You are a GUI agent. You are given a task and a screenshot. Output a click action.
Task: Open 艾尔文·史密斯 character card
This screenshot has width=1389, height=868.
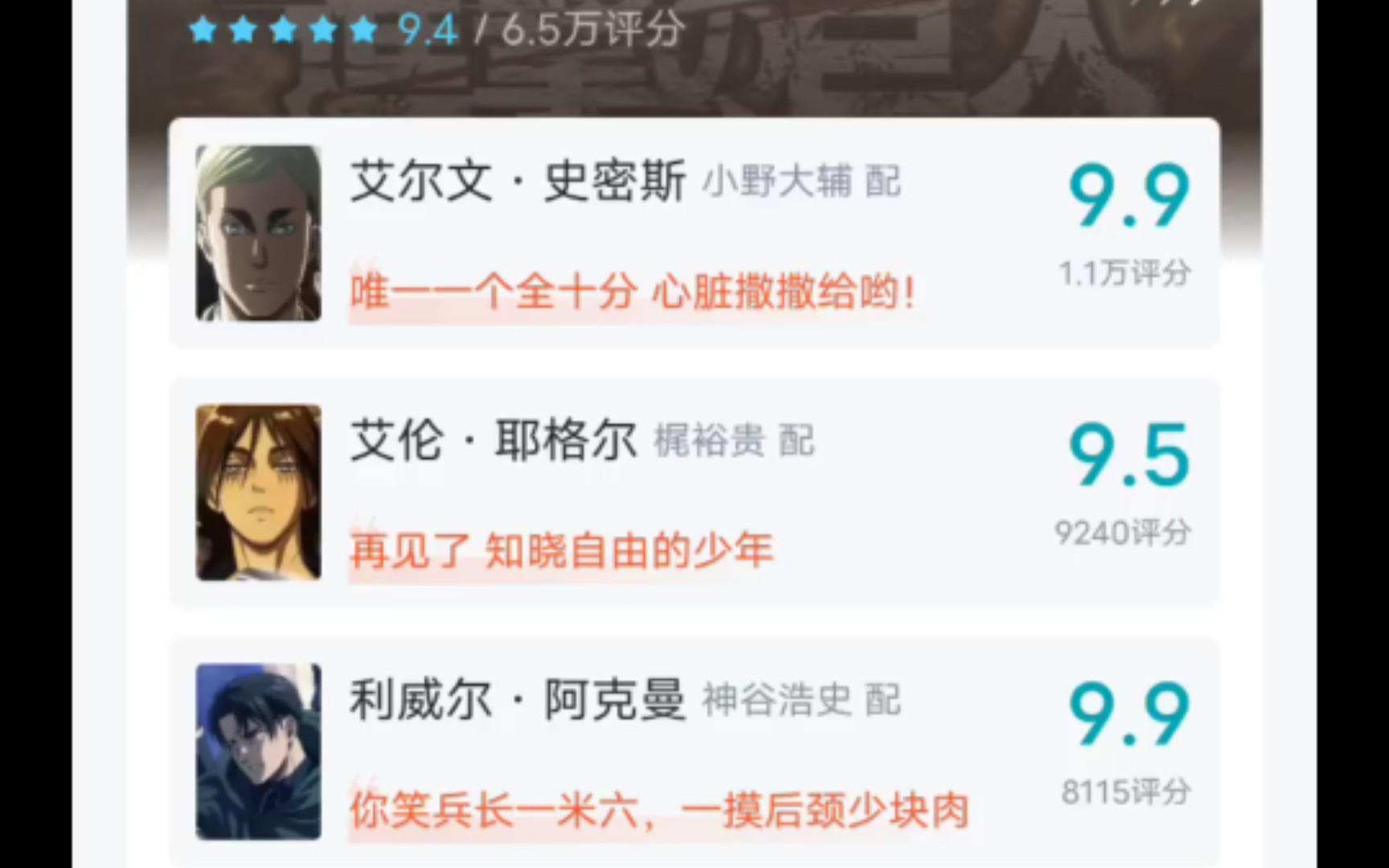point(693,233)
